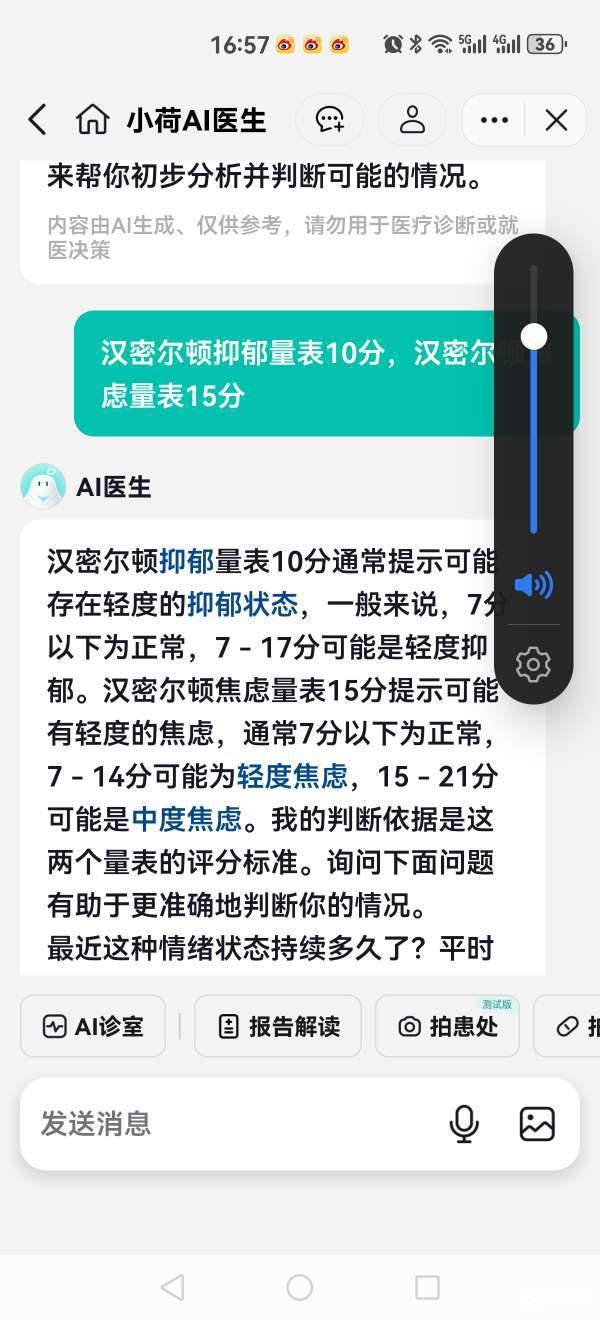Open volume settings gear
The image size is (600, 1320).
(x=533, y=664)
